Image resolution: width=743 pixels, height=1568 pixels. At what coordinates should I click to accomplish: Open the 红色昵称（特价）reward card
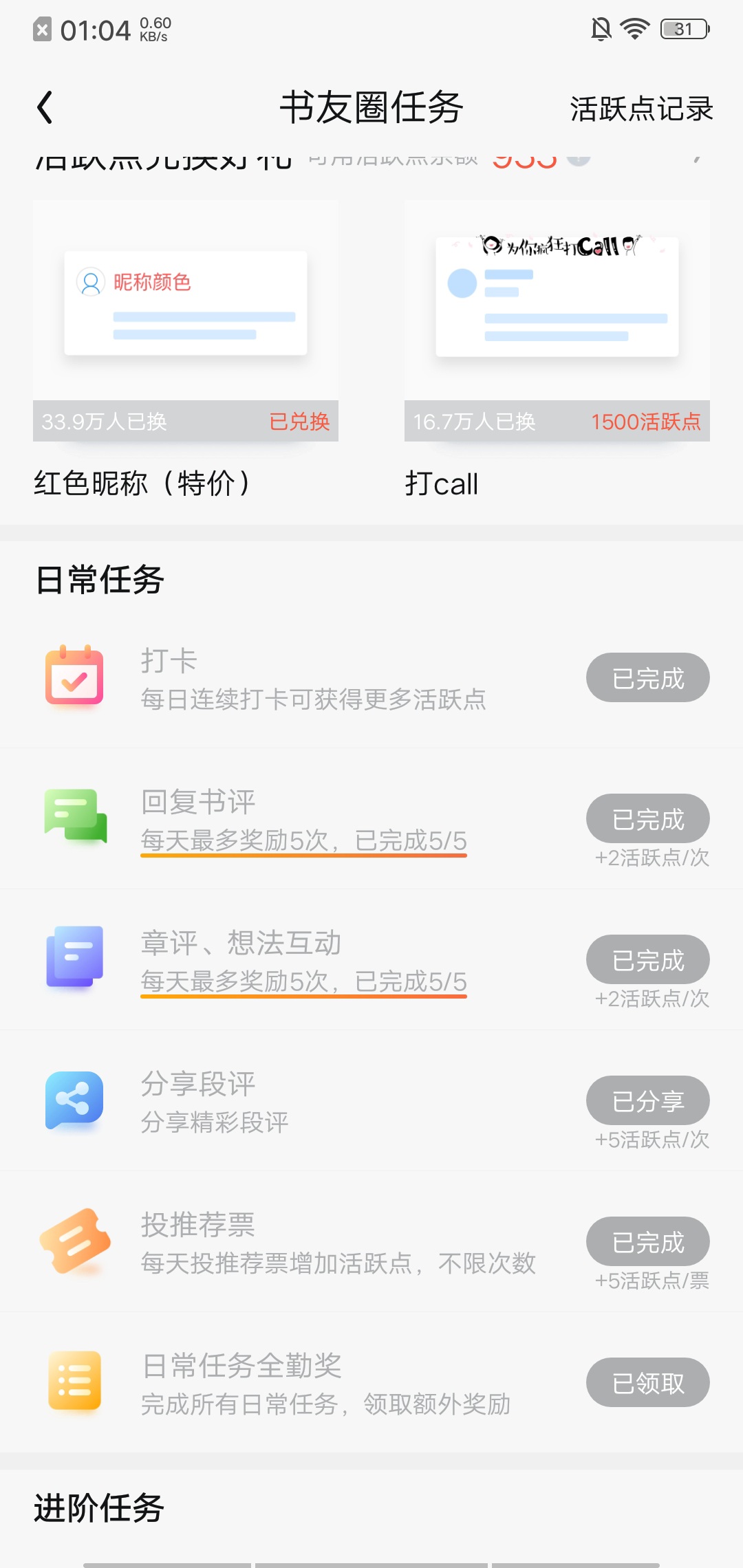point(185,321)
